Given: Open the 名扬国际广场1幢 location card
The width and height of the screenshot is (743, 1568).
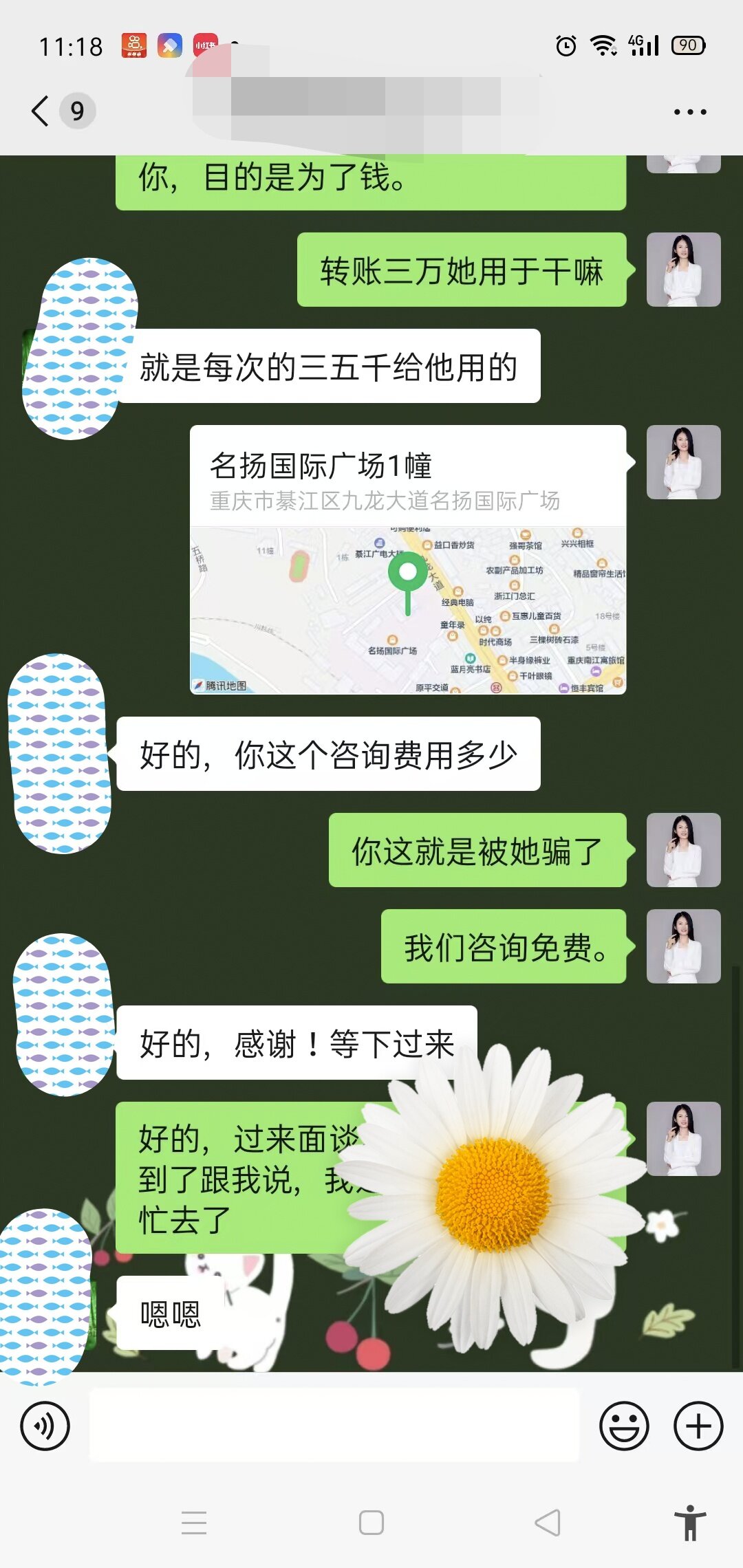Looking at the screenshot, I should pyautogui.click(x=407, y=560).
